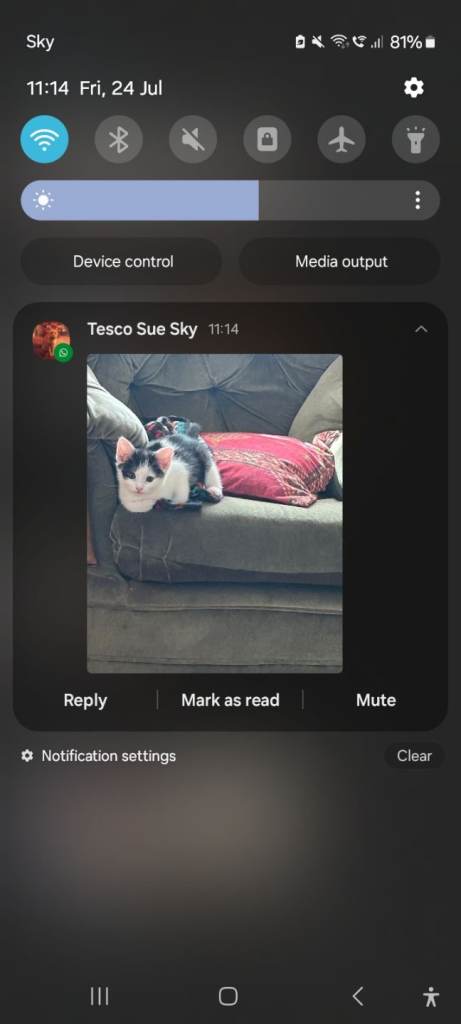Open Media output

[x=340, y=261]
